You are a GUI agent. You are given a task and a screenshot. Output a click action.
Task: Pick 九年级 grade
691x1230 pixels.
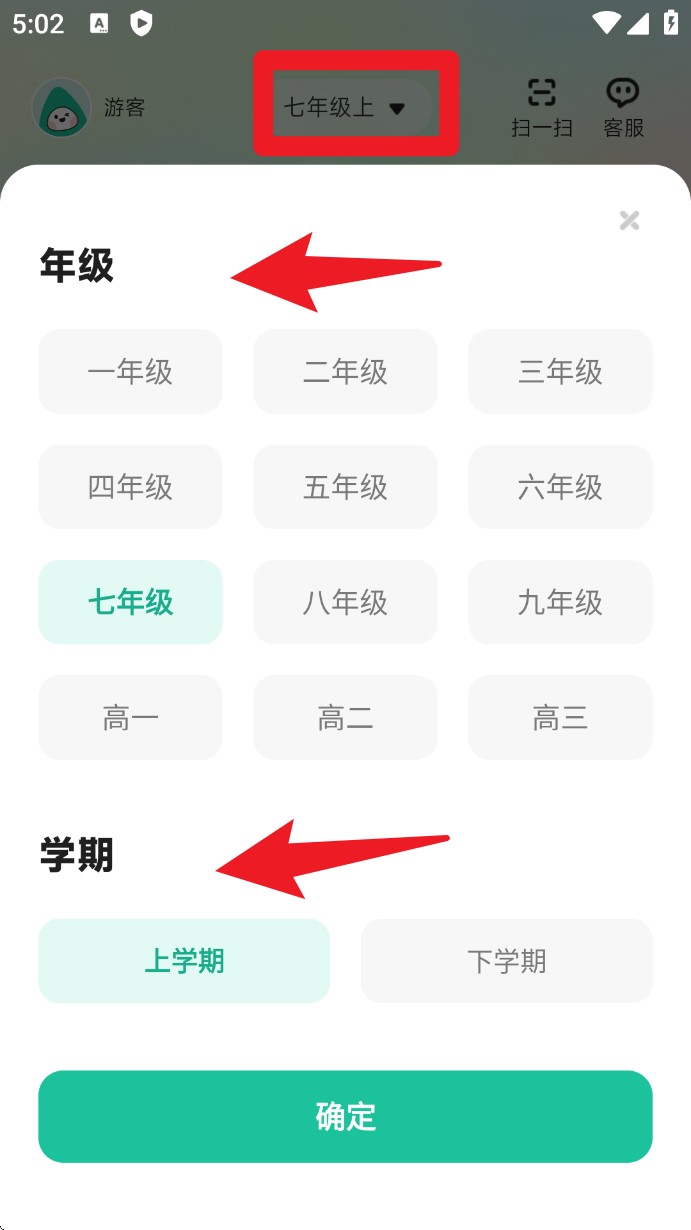pos(560,602)
